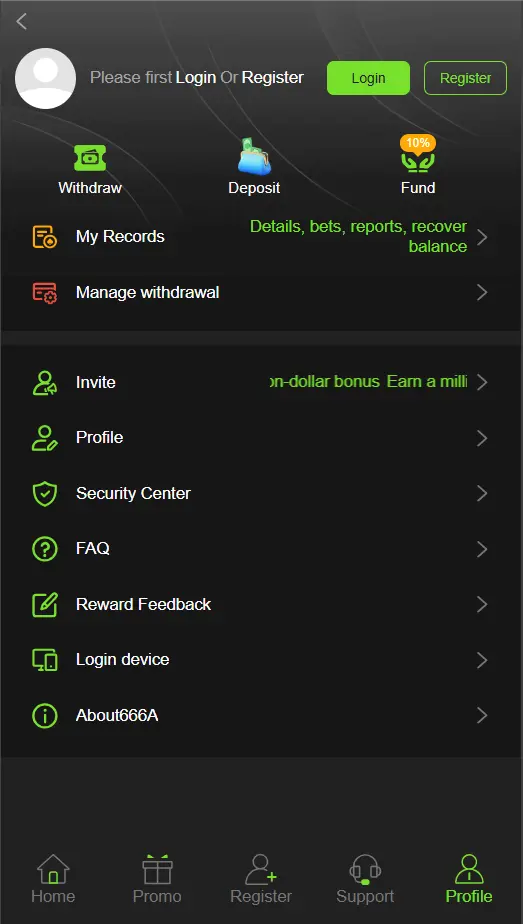Switch to the Register tab in bottom bar
This screenshot has width=523, height=924.
click(261, 879)
